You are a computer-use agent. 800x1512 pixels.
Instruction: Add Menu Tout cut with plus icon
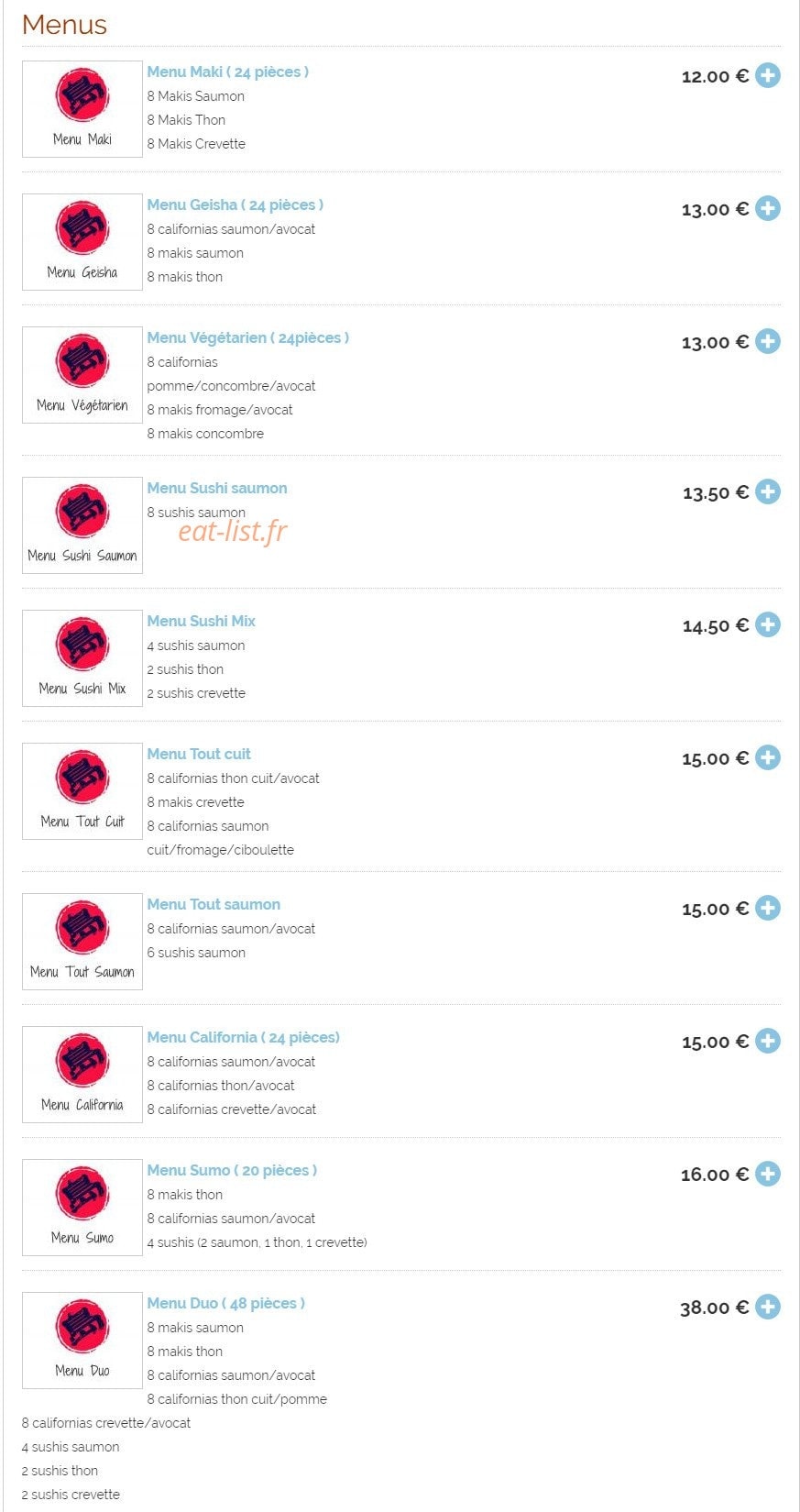(768, 757)
